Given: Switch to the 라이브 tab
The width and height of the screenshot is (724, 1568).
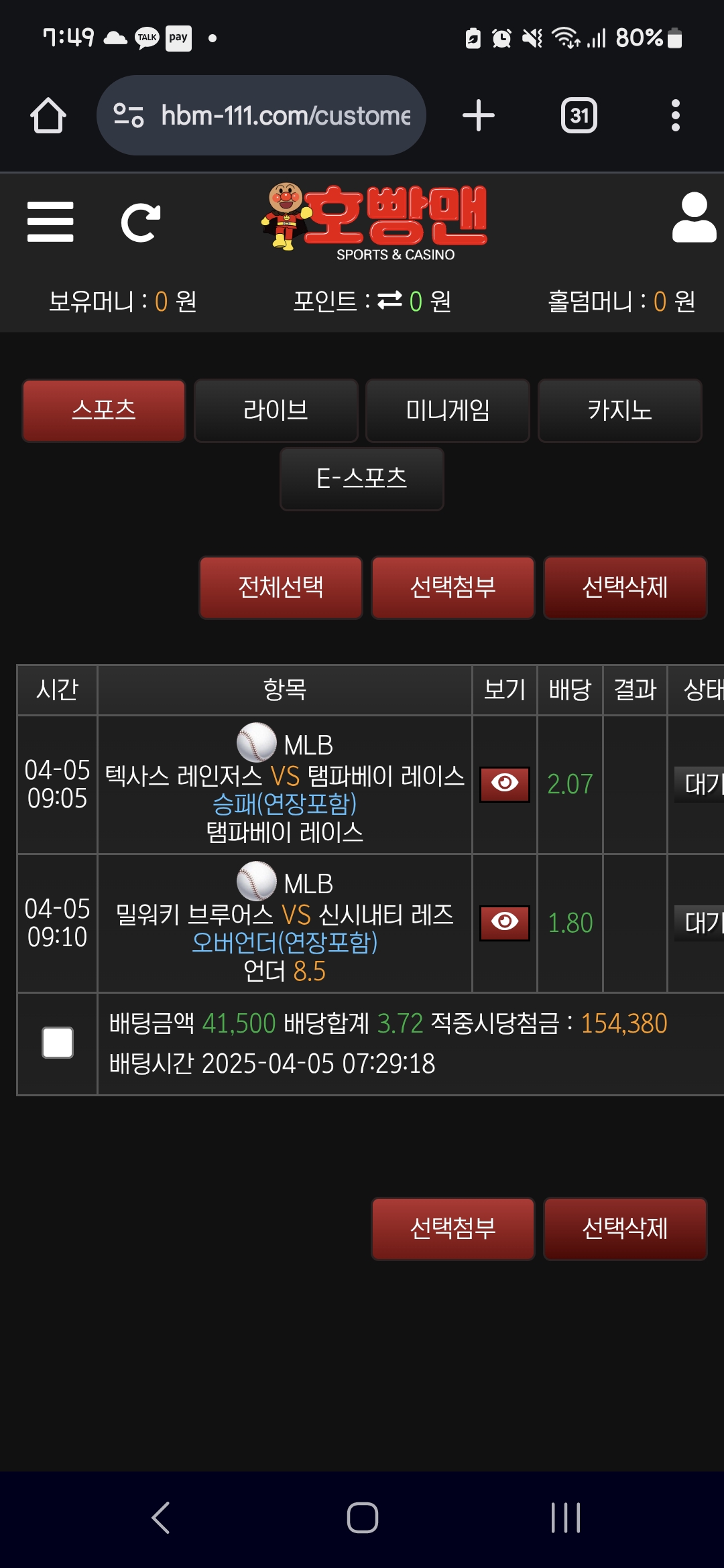Looking at the screenshot, I should (x=276, y=411).
